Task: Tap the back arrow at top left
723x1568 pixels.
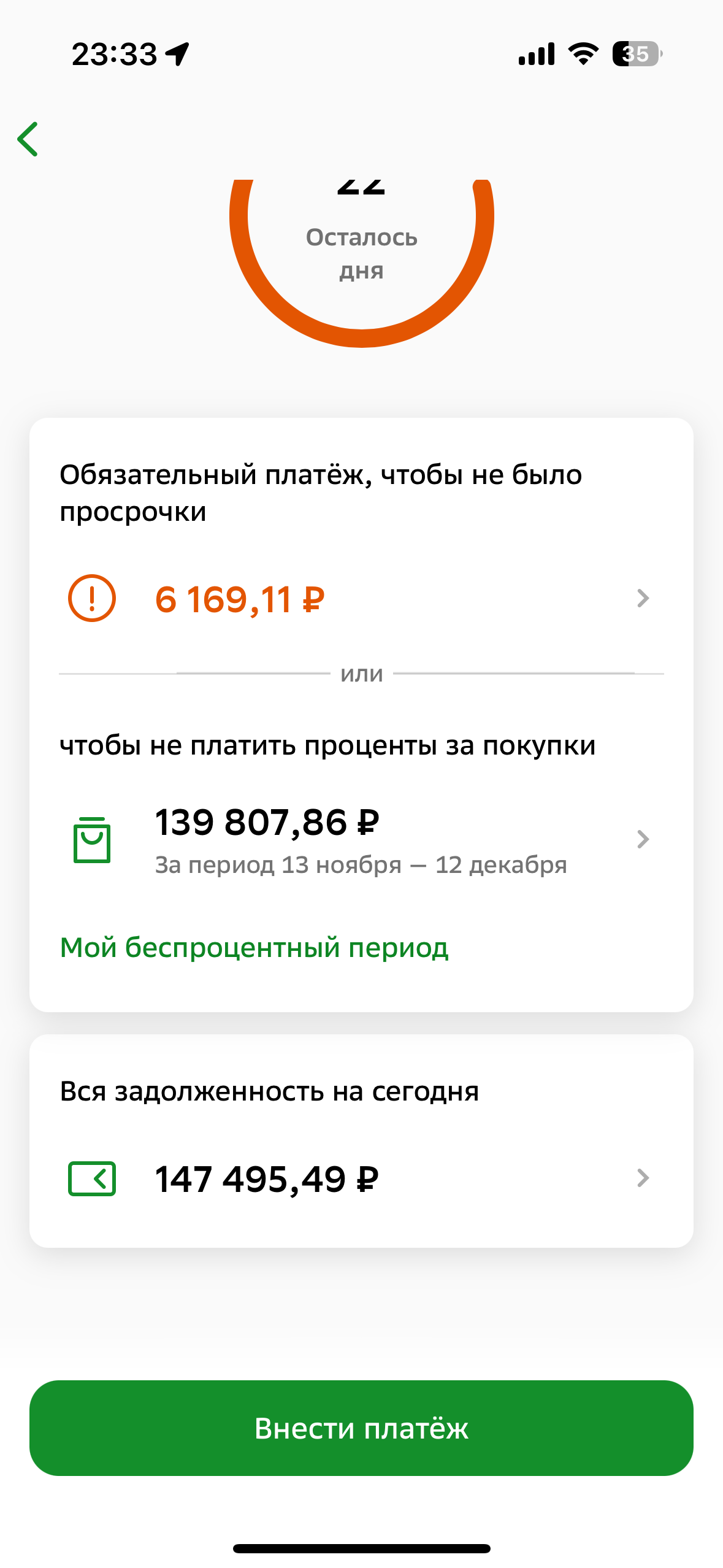Action: click(28, 139)
